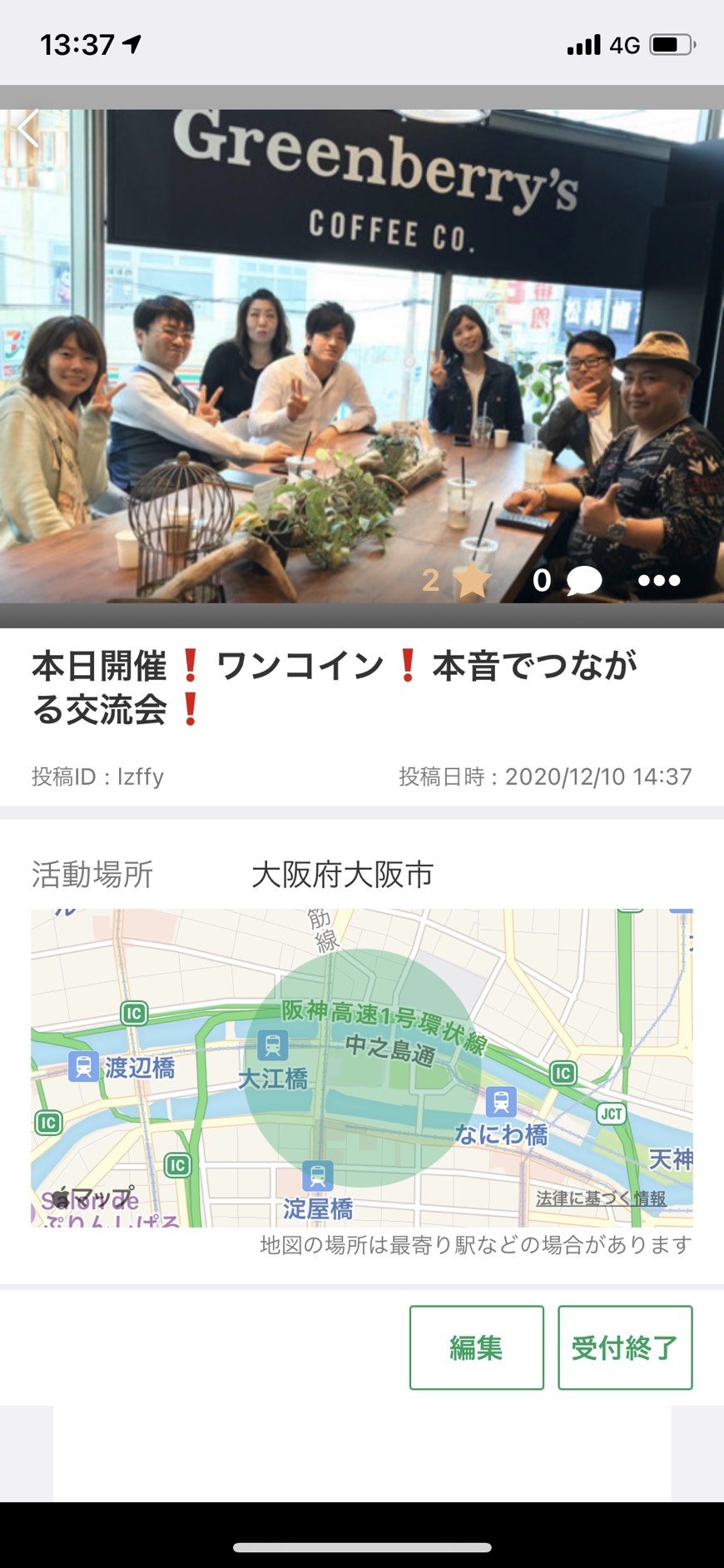Select the 受付終了 button to close applications
The height and width of the screenshot is (1568, 724).
tap(625, 1347)
